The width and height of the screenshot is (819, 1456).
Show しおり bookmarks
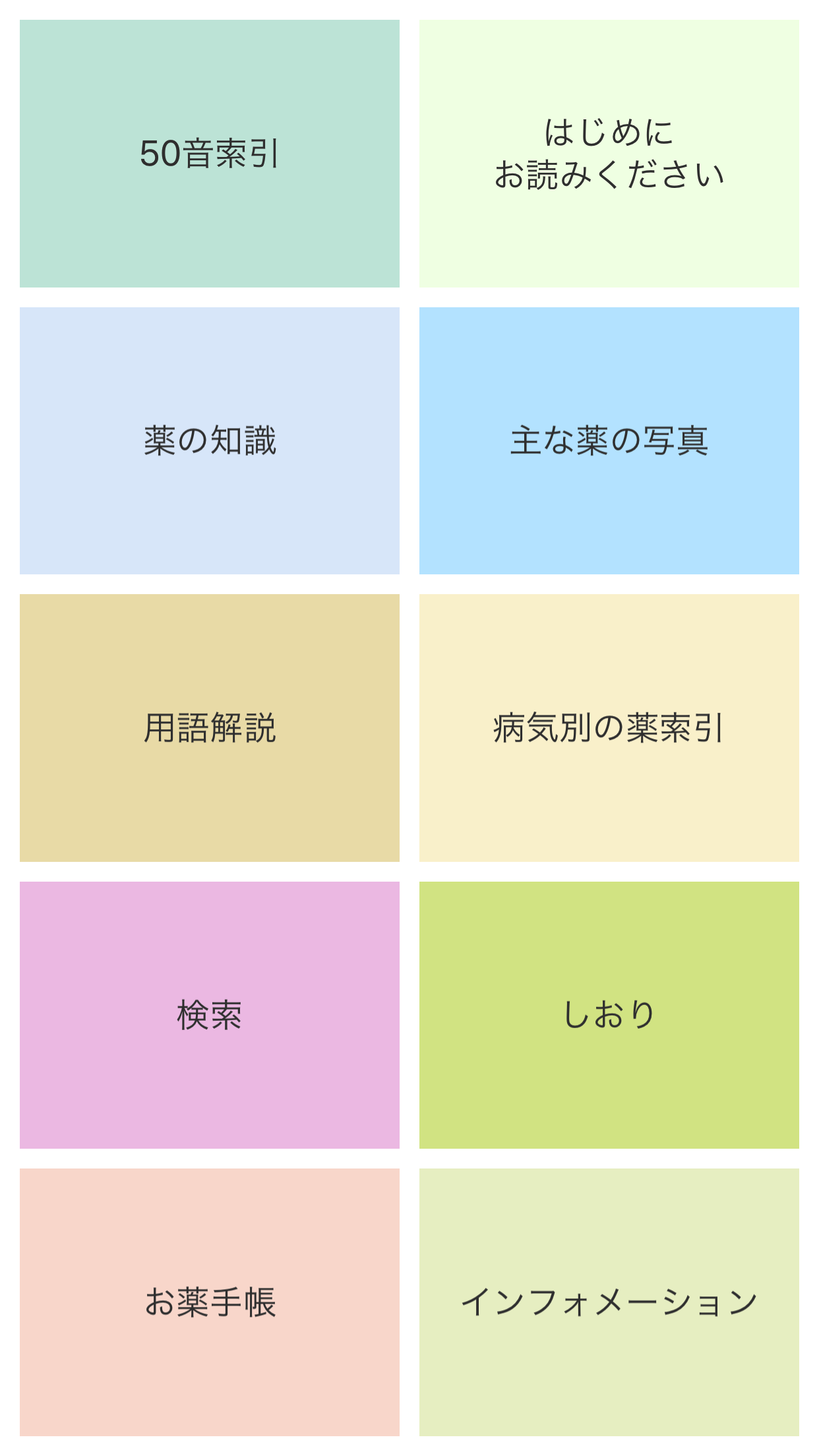609,1015
